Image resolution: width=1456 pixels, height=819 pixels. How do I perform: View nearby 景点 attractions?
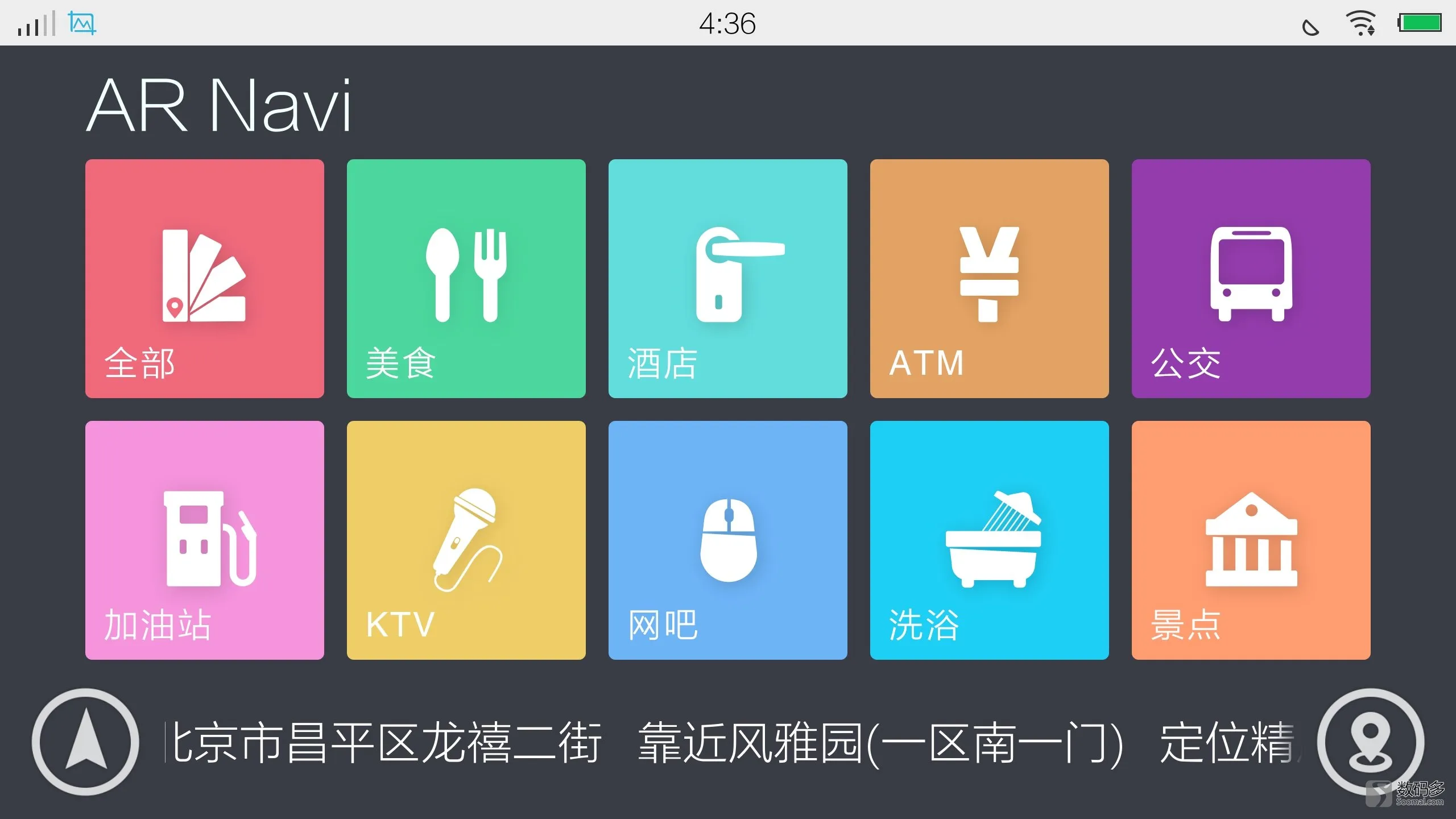pyautogui.click(x=1251, y=540)
